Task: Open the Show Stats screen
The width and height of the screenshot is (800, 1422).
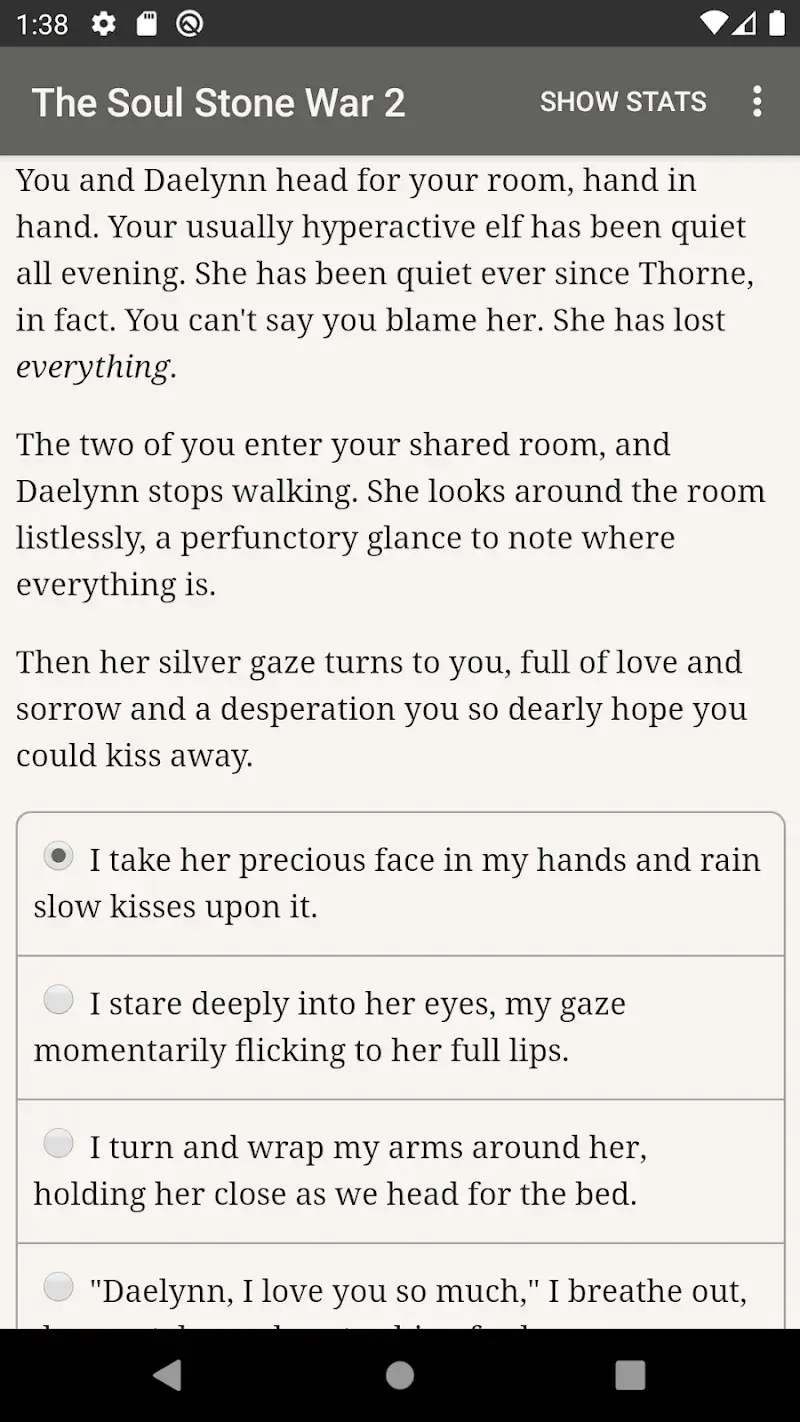Action: 622,101
